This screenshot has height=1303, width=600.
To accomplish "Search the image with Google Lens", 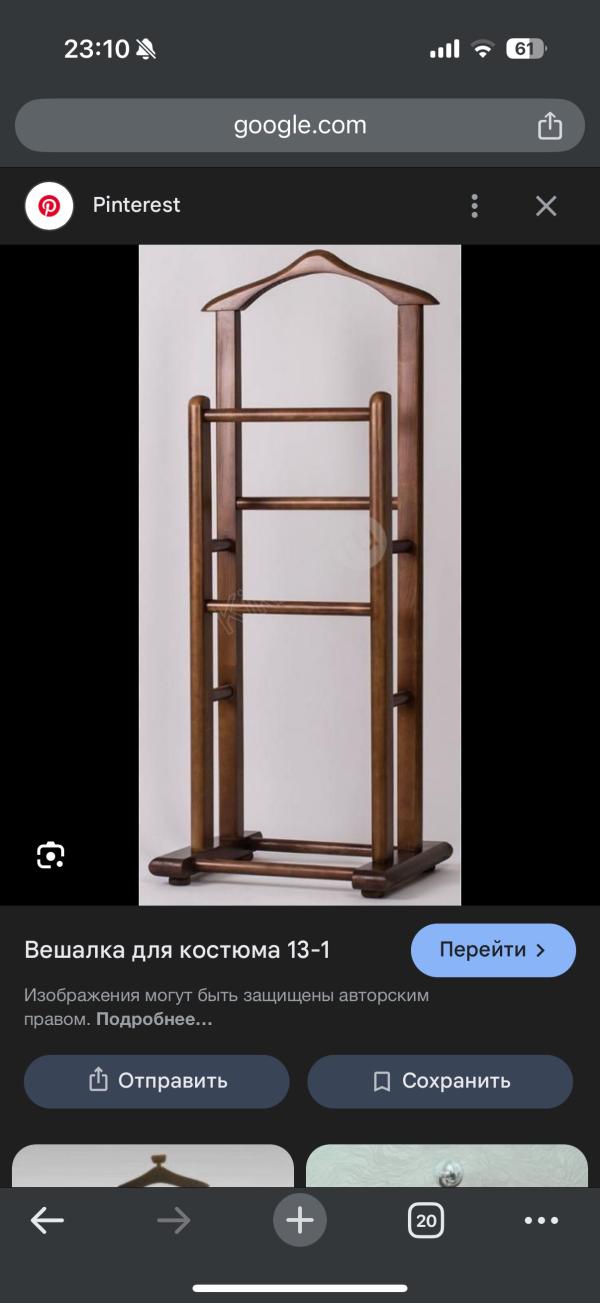I will click(51, 855).
